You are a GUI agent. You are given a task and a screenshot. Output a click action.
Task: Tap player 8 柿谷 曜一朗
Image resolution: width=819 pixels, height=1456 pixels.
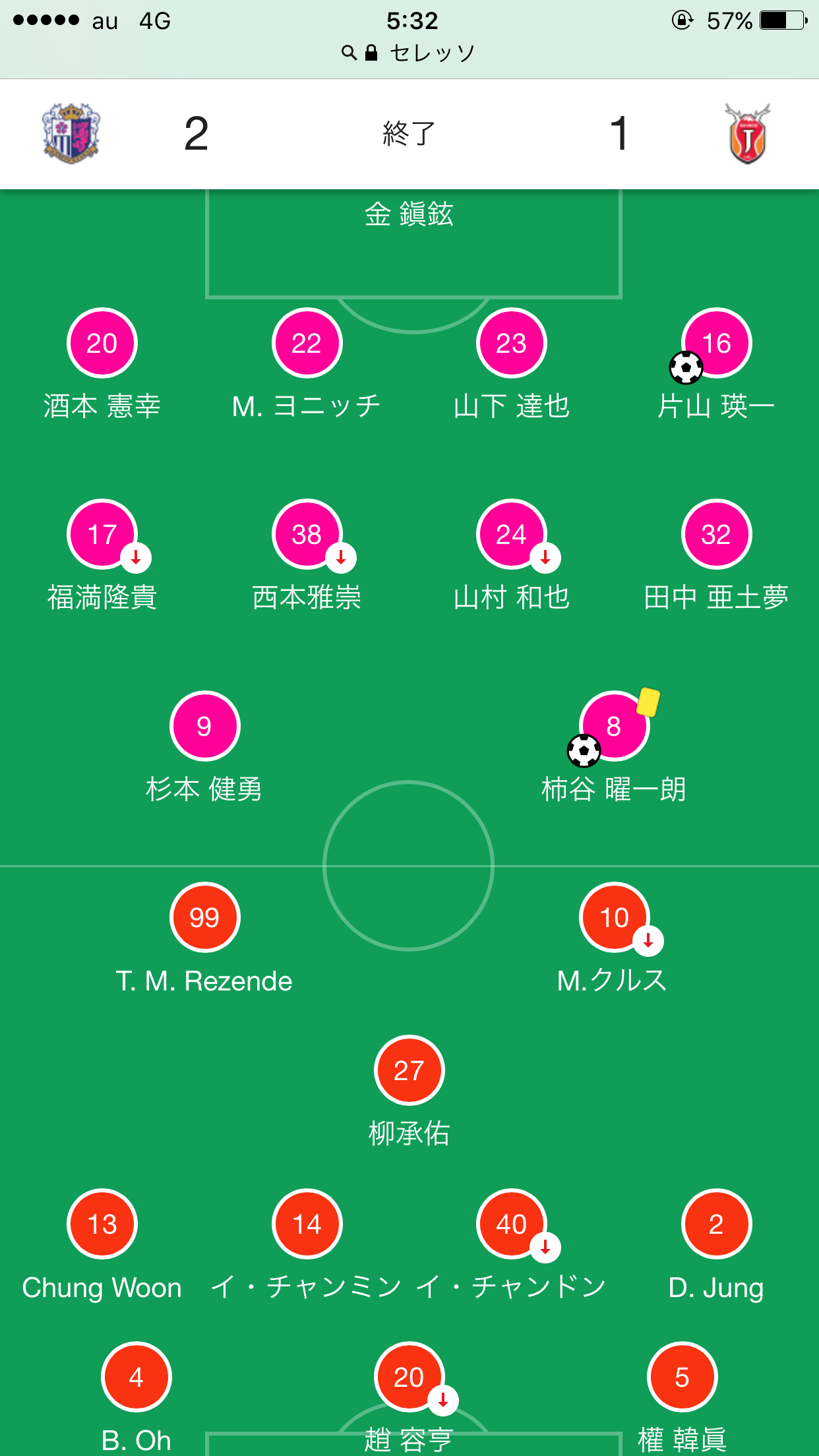tap(613, 726)
